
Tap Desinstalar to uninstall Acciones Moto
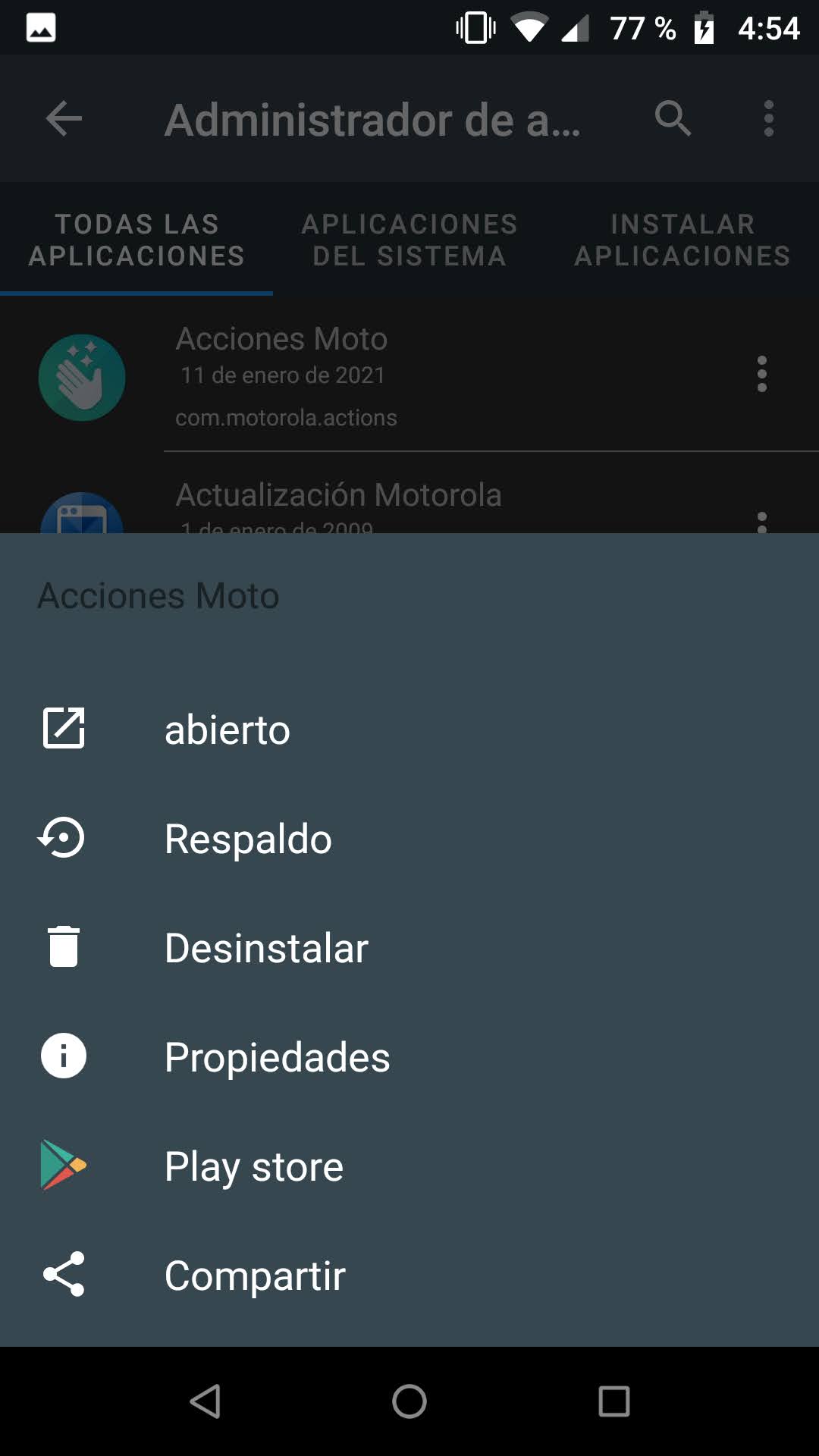[409, 948]
